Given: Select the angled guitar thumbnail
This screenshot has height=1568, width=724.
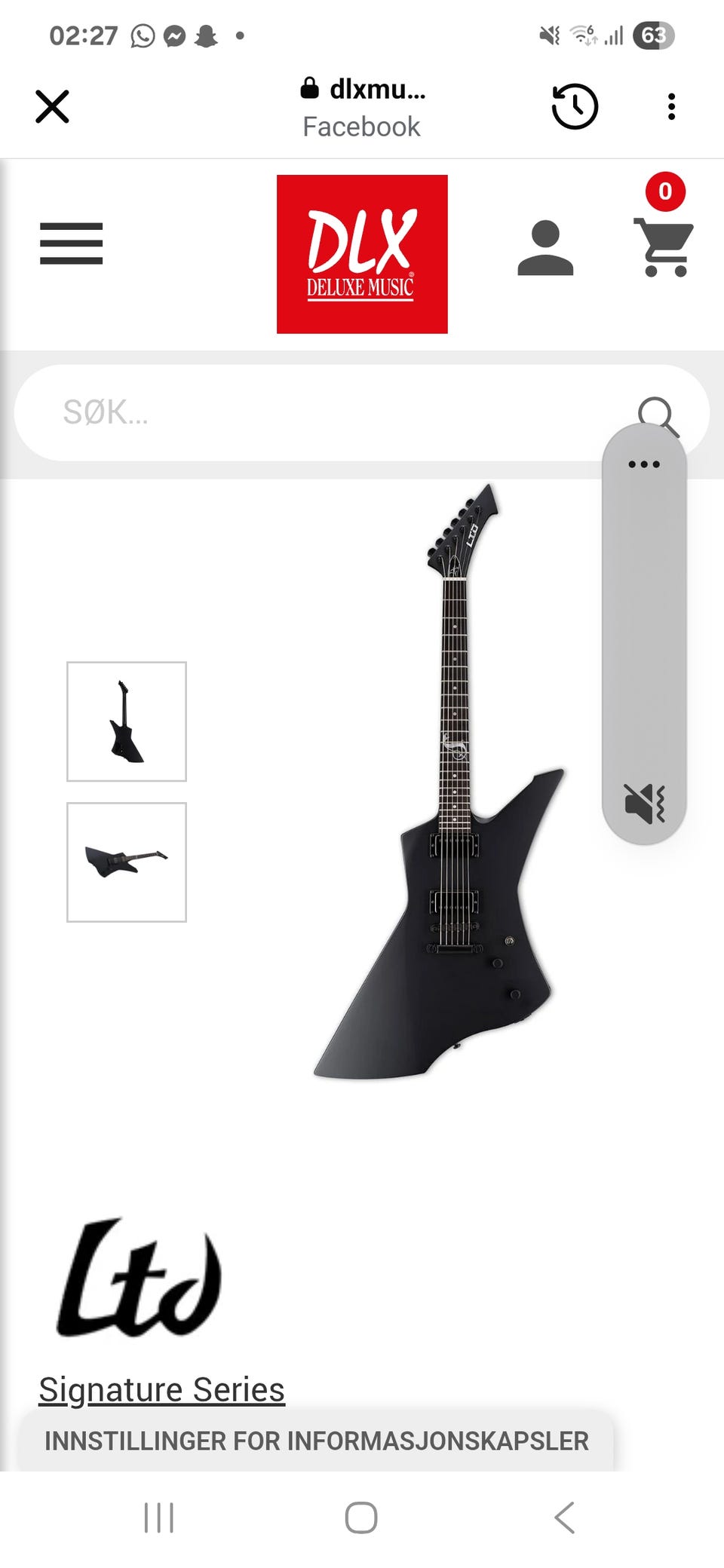Looking at the screenshot, I should [x=127, y=862].
